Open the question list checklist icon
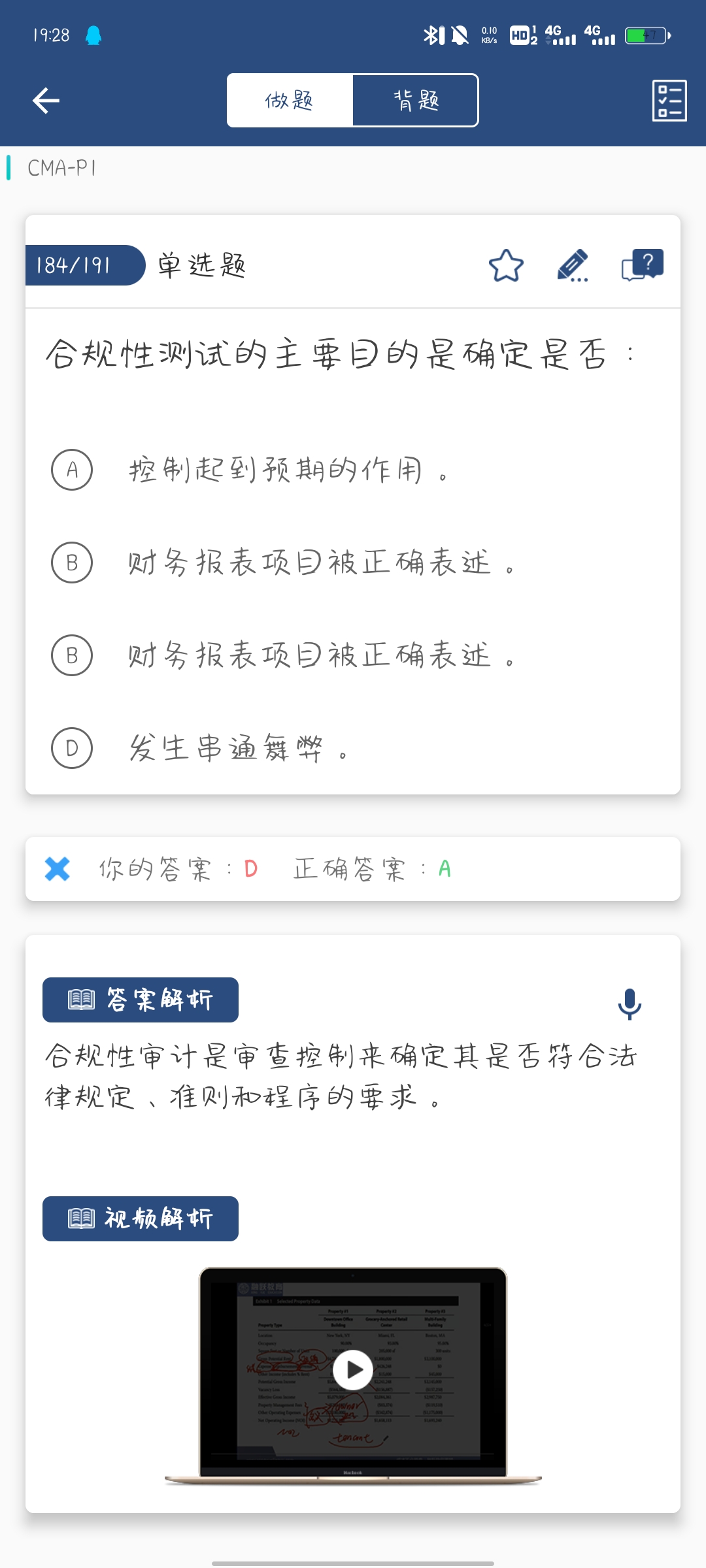 pyautogui.click(x=669, y=101)
